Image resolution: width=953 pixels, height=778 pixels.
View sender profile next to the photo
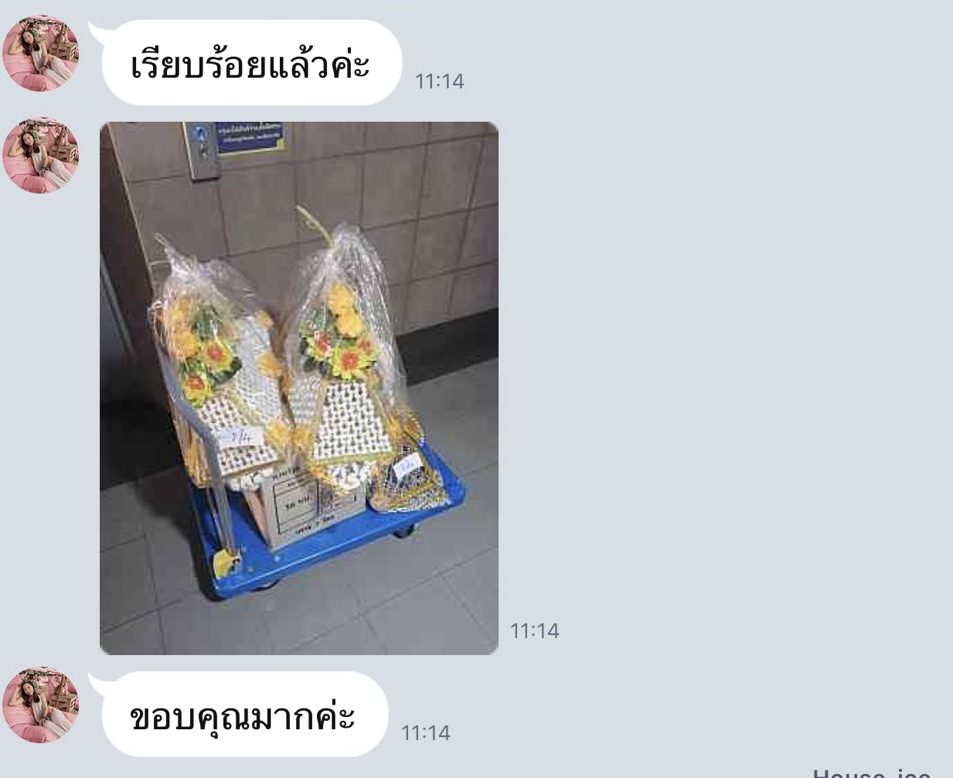point(41,155)
